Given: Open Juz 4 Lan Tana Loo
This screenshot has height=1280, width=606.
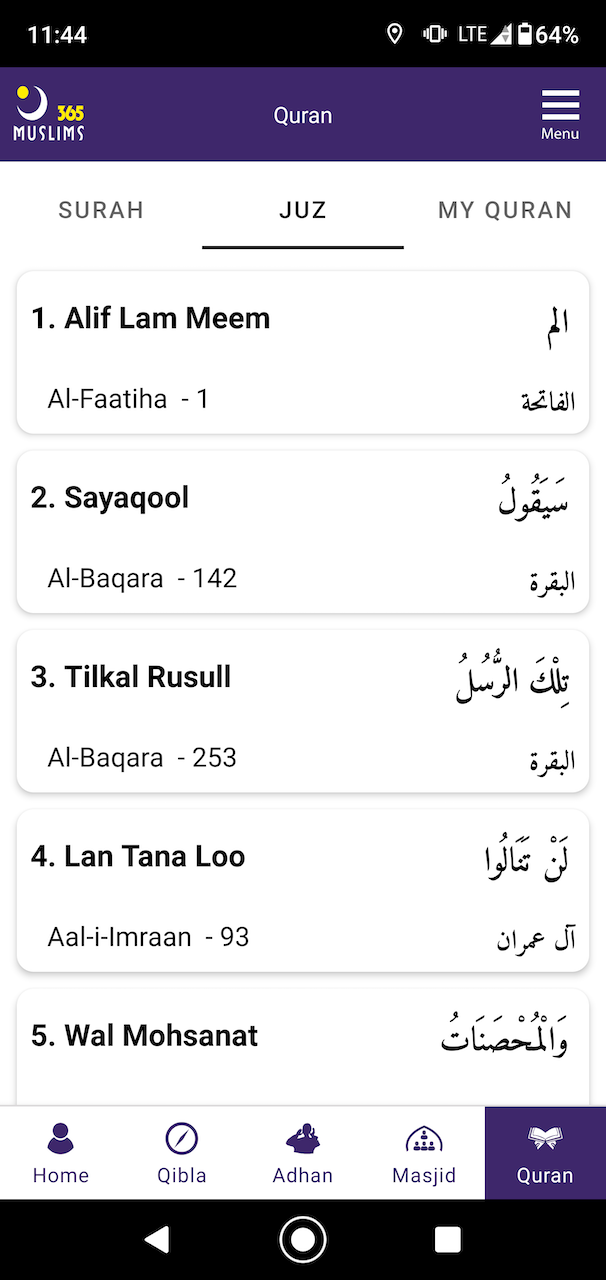Looking at the screenshot, I should (x=303, y=891).
